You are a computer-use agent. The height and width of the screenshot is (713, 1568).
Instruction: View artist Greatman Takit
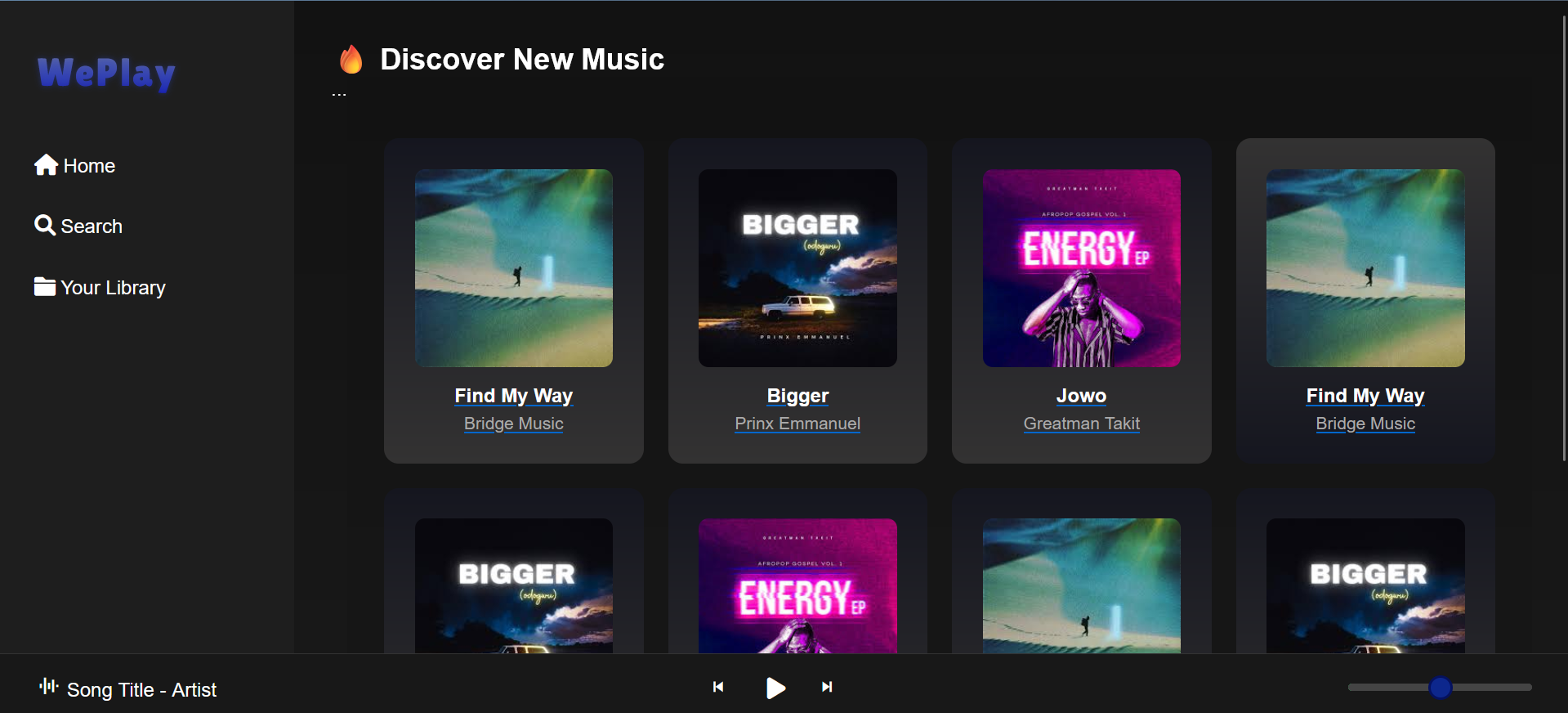(1081, 424)
